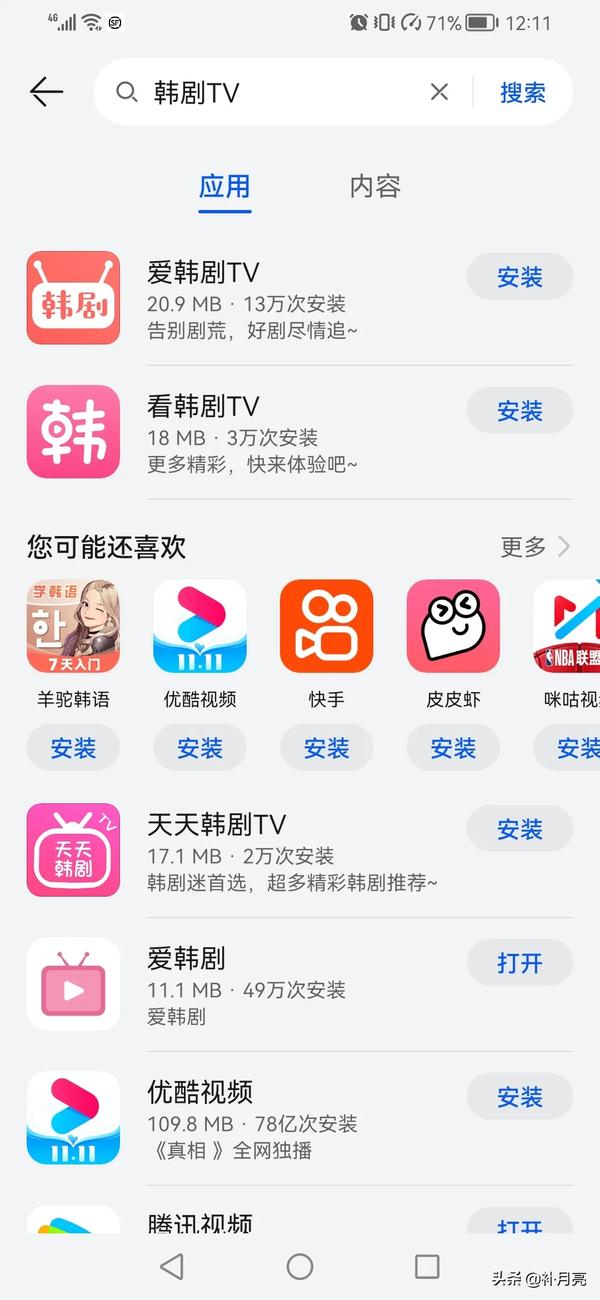Open the recommended 优酷视频 app tile

click(x=199, y=626)
